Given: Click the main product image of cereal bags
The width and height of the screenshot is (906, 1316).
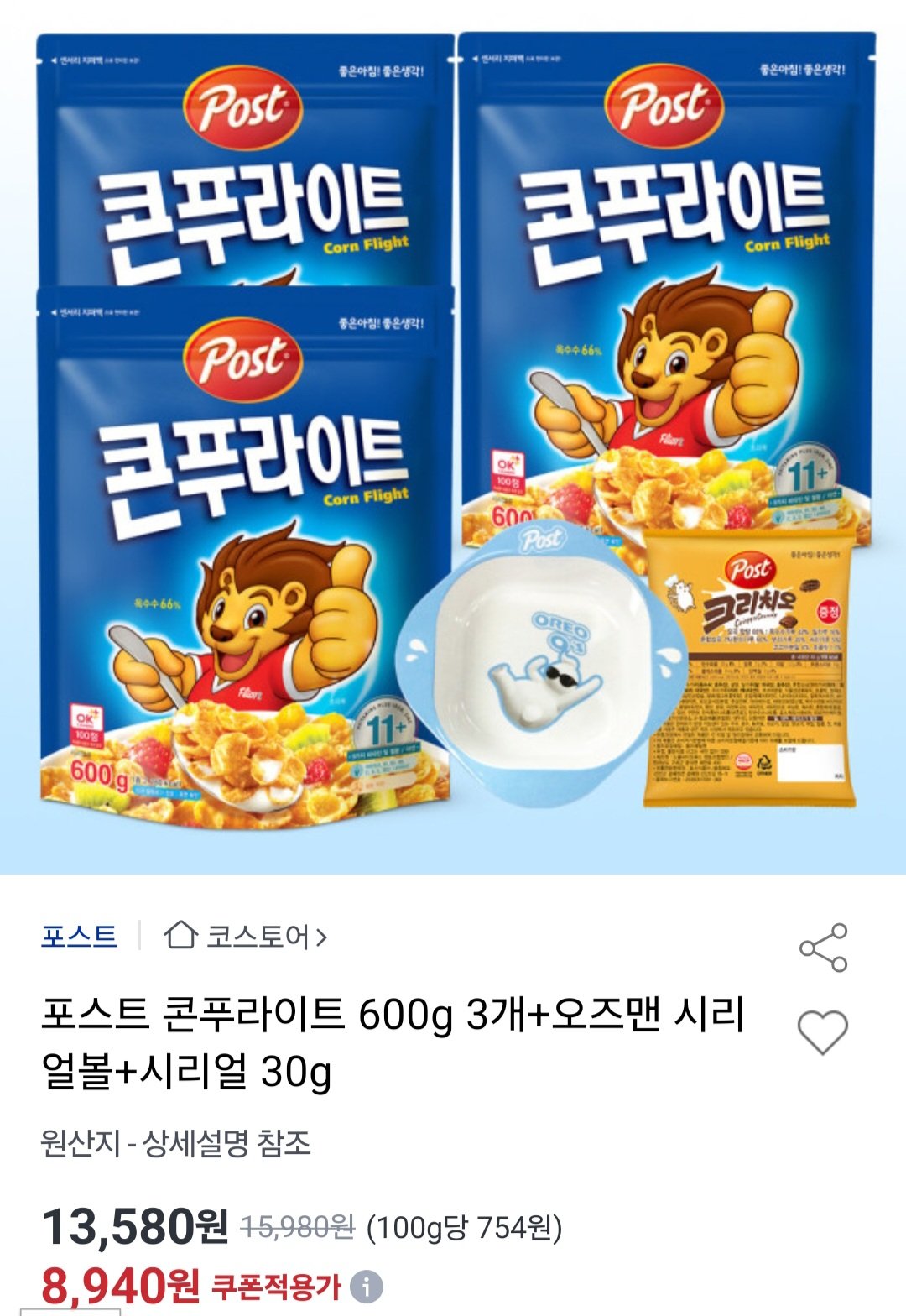Looking at the screenshot, I should coord(453,436).
